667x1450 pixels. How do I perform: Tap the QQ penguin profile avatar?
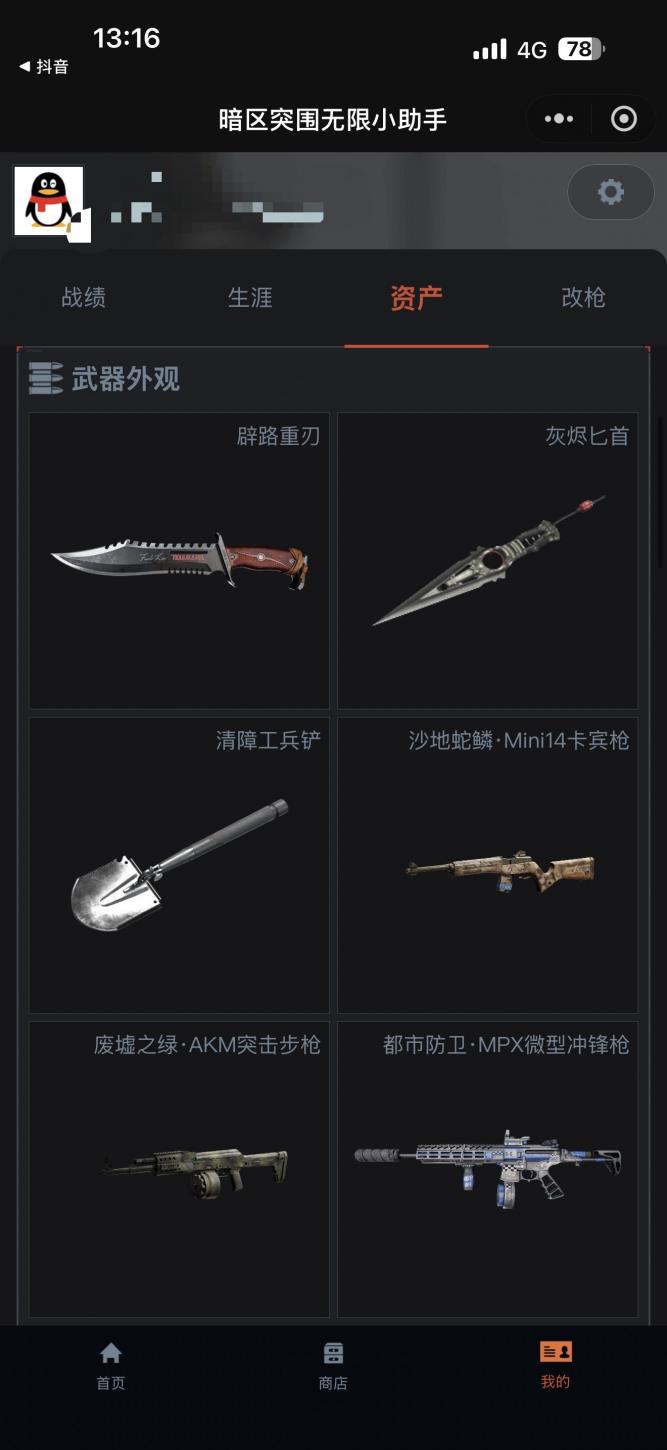(x=49, y=201)
